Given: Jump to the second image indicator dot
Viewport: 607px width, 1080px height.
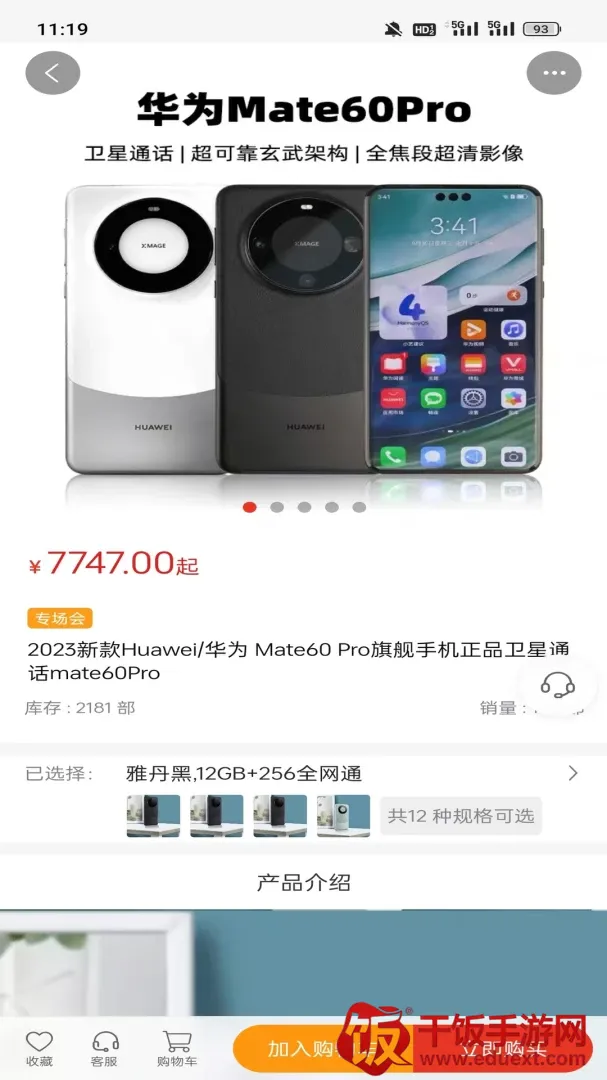Looking at the screenshot, I should [277, 507].
